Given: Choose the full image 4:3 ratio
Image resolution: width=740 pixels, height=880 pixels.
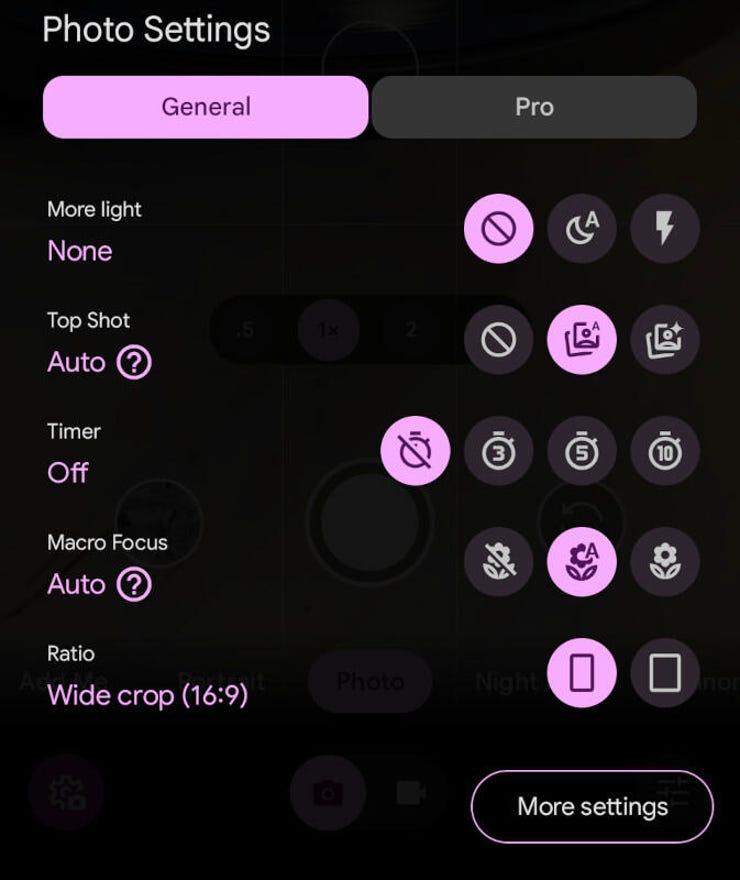Looking at the screenshot, I should pyautogui.click(x=665, y=674).
